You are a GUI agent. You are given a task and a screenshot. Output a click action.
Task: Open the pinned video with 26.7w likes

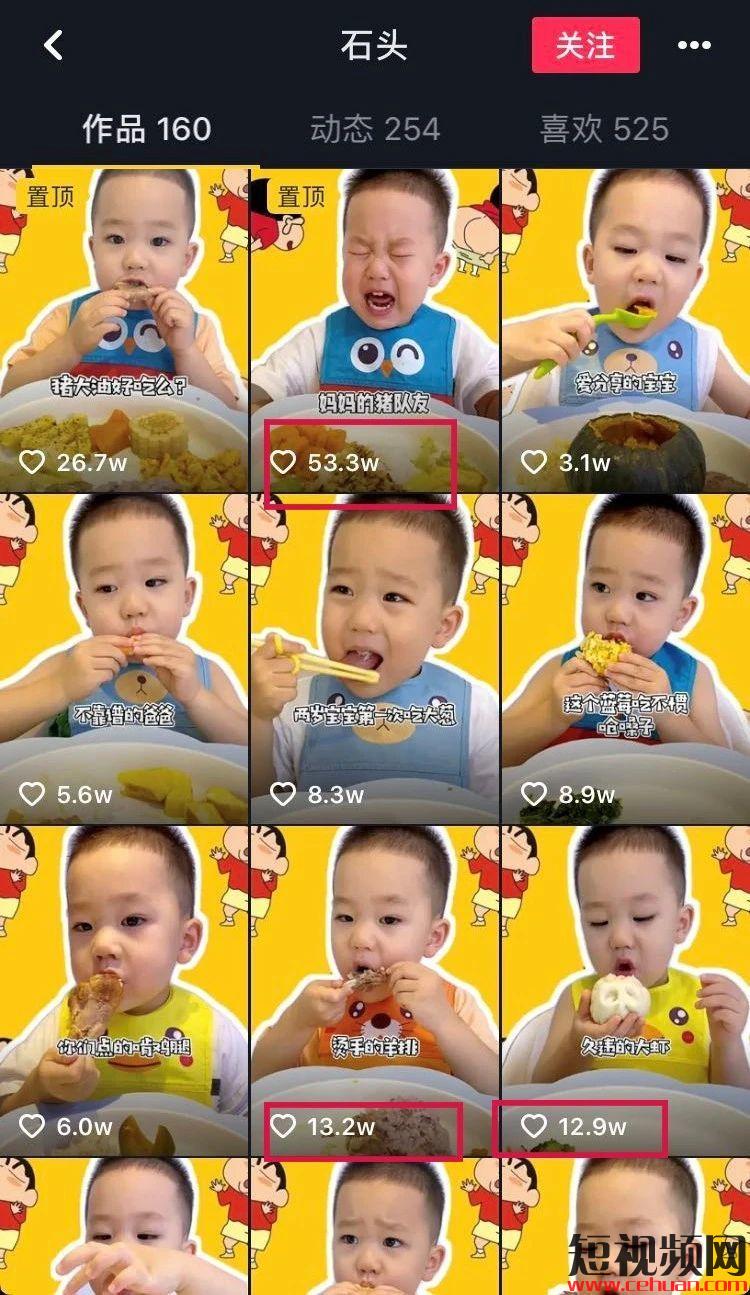tap(124, 330)
